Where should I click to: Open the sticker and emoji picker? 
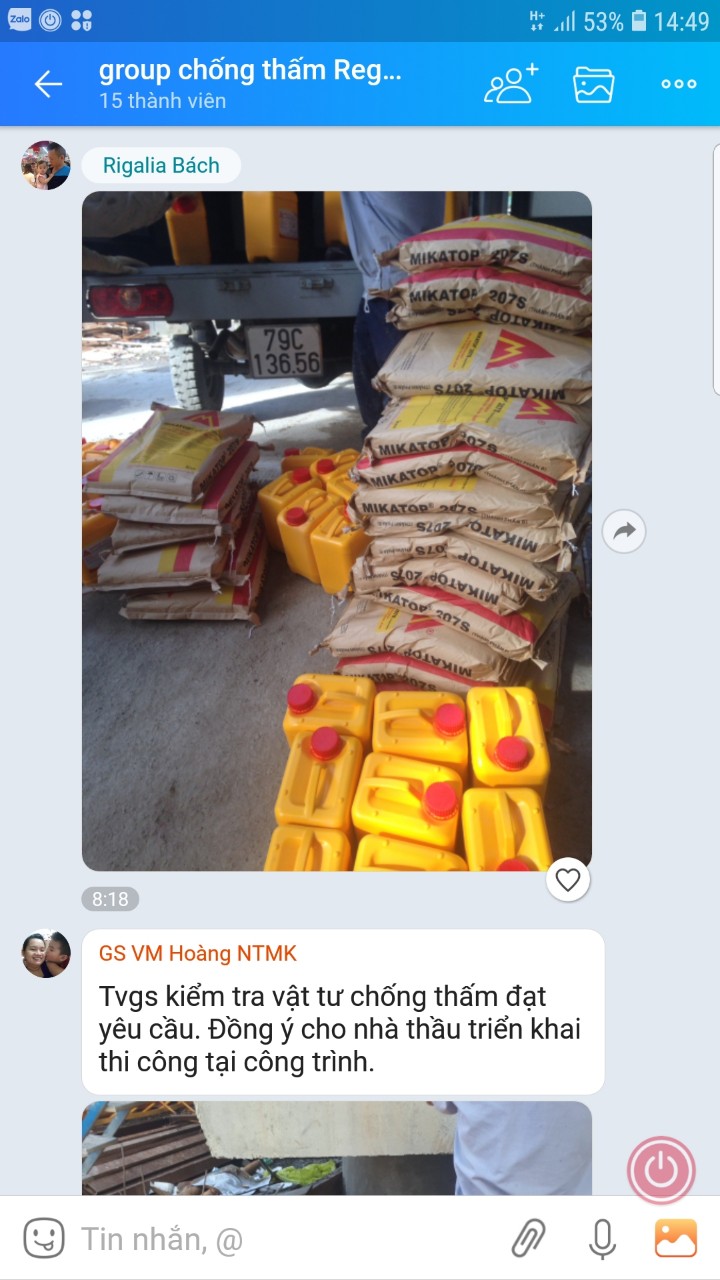[43, 1239]
